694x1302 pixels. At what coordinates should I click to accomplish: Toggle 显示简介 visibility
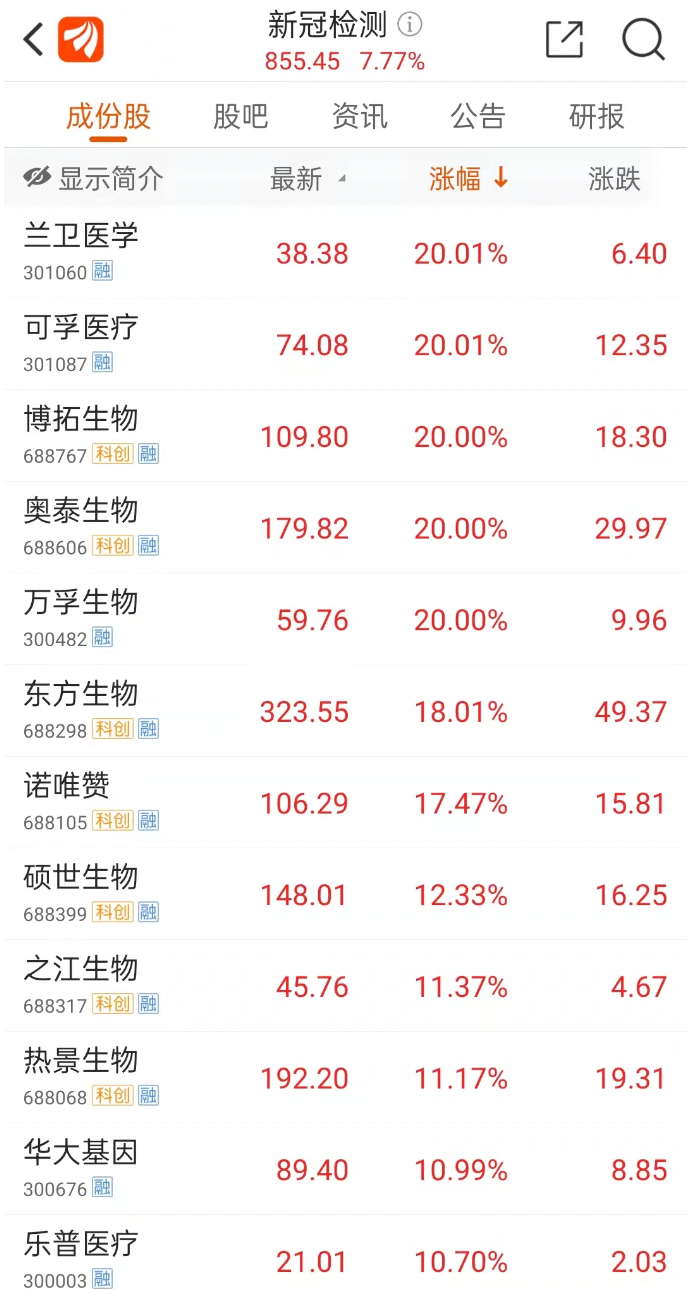[x=93, y=179]
